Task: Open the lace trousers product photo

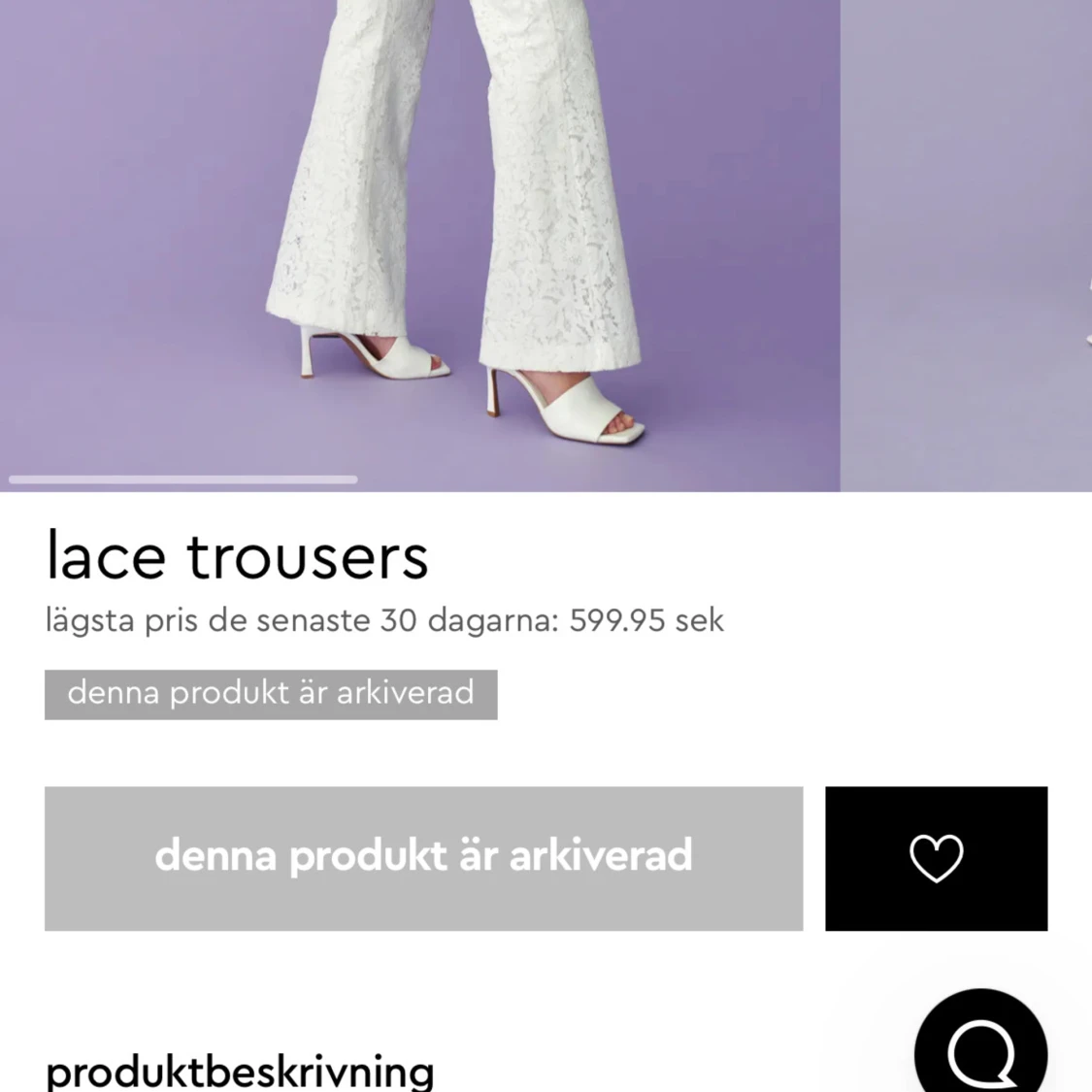Action: click(x=419, y=243)
